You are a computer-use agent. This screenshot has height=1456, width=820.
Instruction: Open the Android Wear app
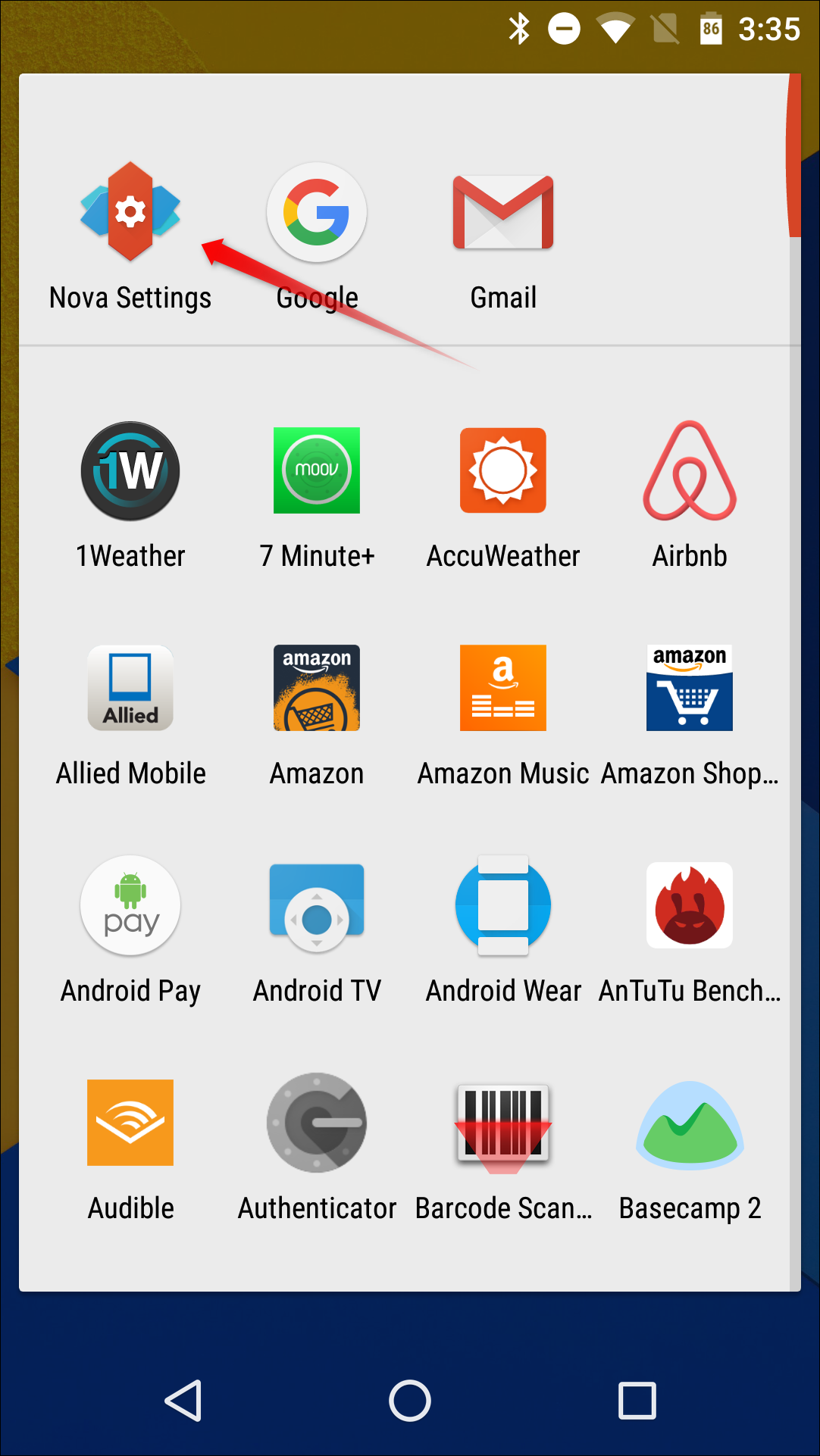[x=502, y=905]
